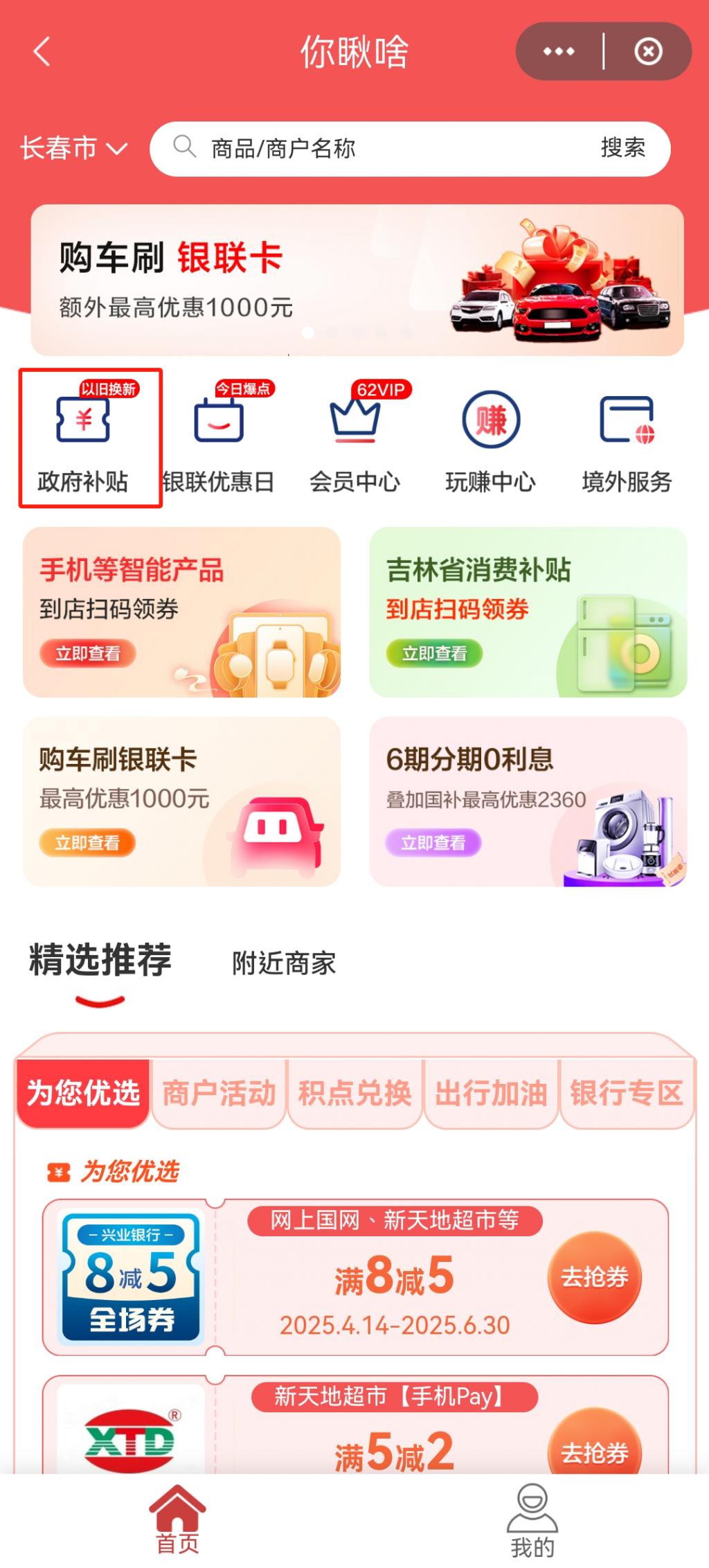Tap the 商品/商户名称 search box
This screenshot has width=709, height=1568.
pyautogui.click(x=388, y=149)
